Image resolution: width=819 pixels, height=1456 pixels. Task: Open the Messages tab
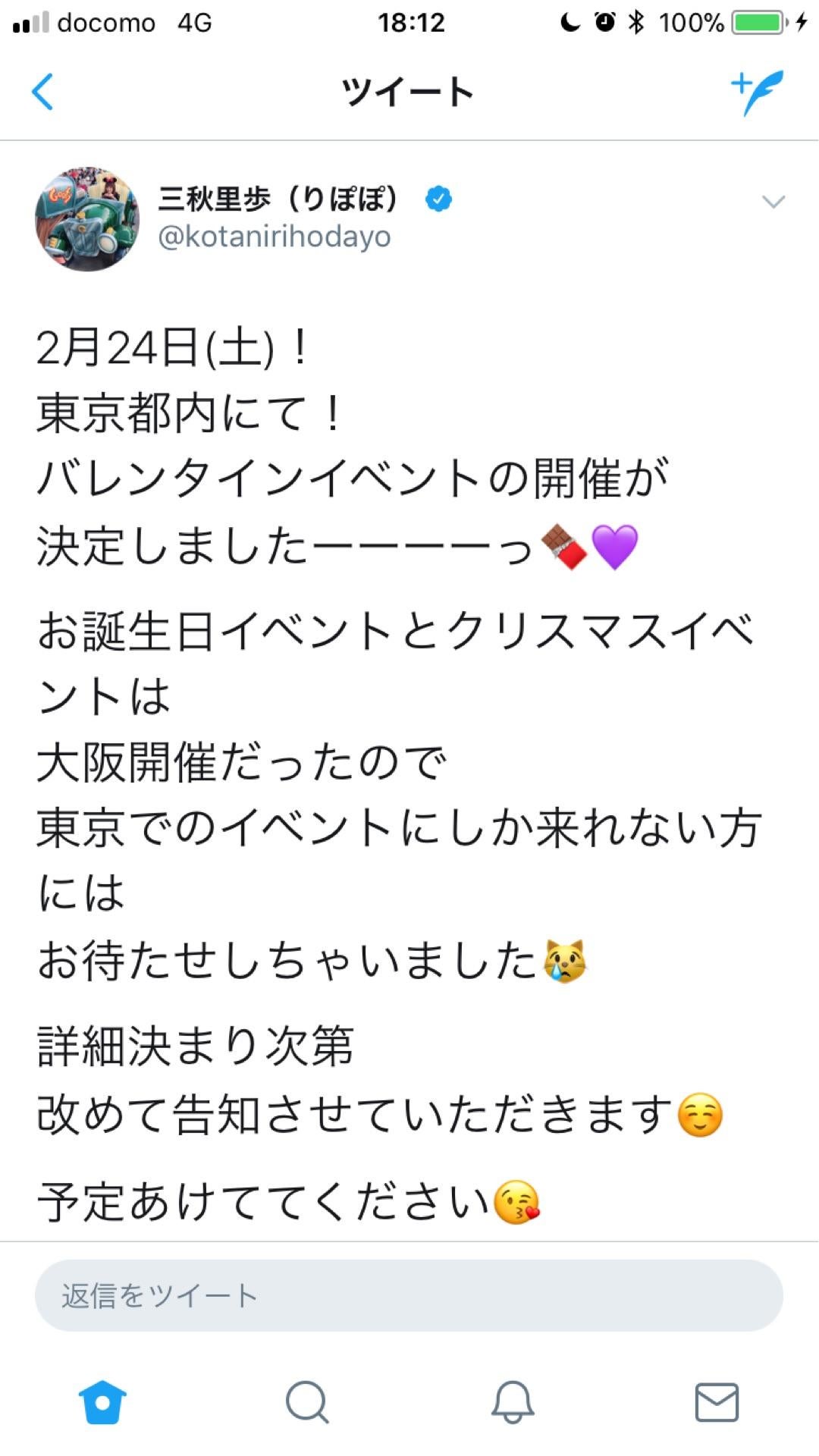click(717, 1402)
